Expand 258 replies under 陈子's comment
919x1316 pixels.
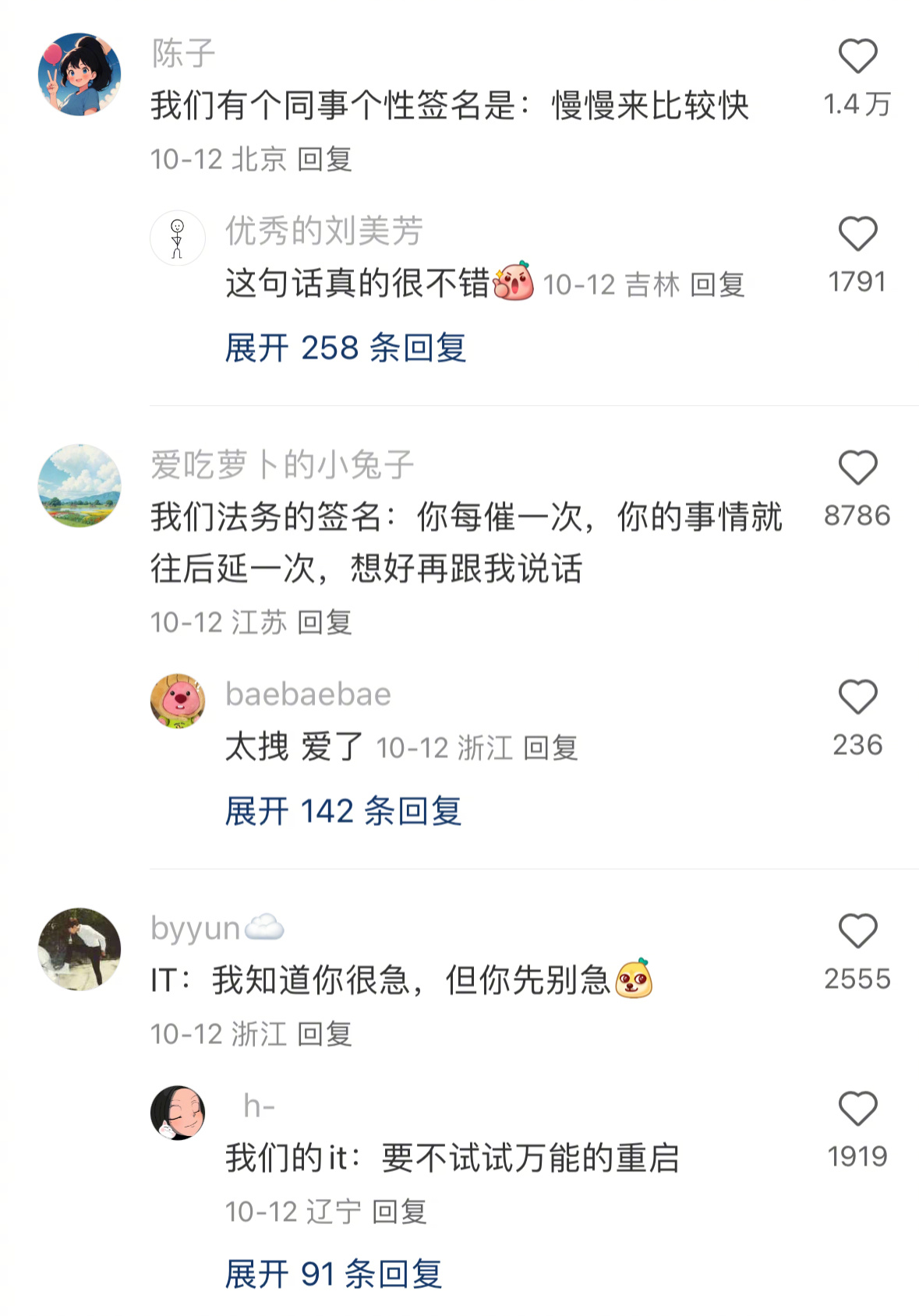[345, 348]
